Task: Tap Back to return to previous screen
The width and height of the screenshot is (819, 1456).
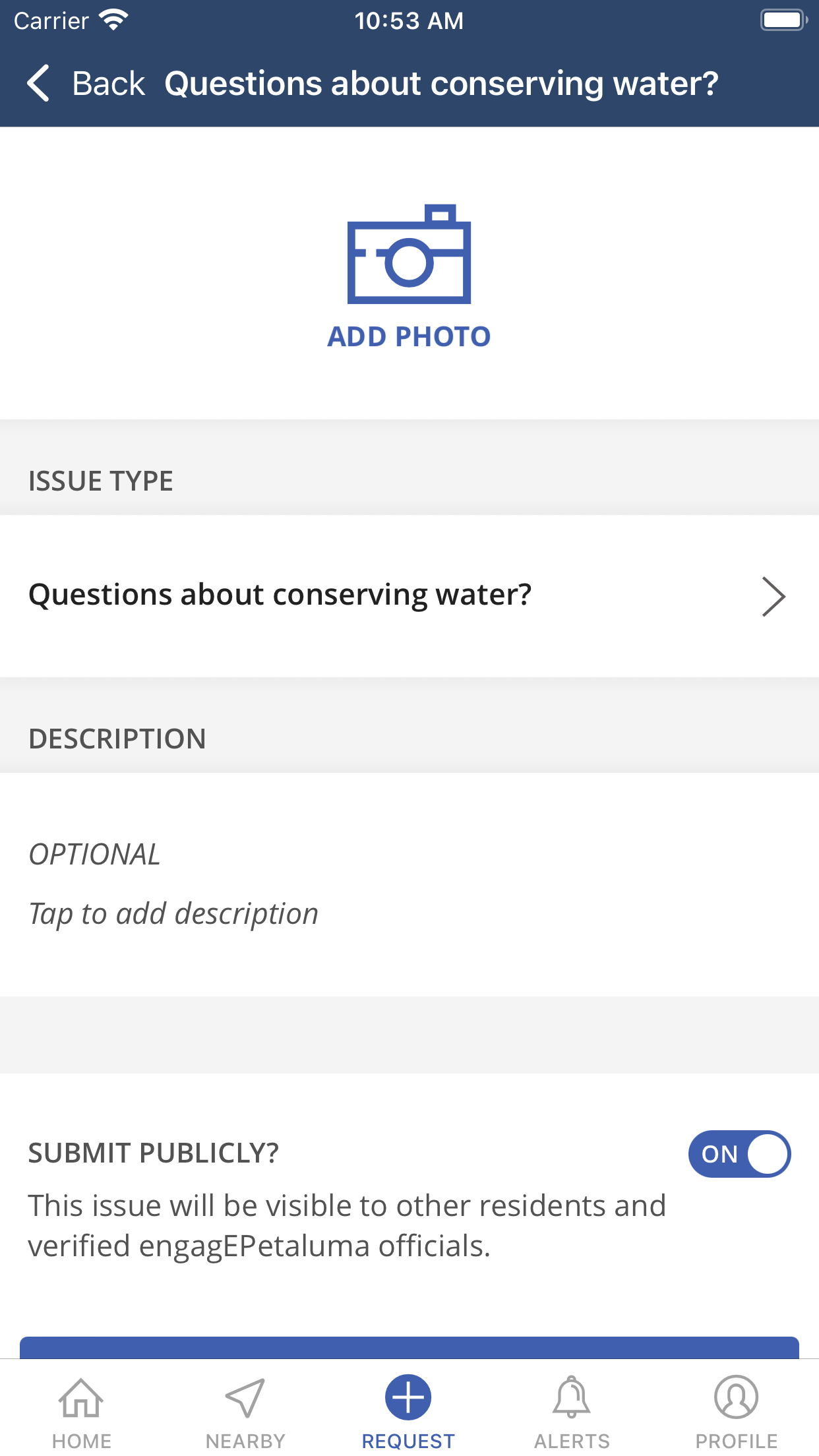Action: pyautogui.click(x=109, y=83)
